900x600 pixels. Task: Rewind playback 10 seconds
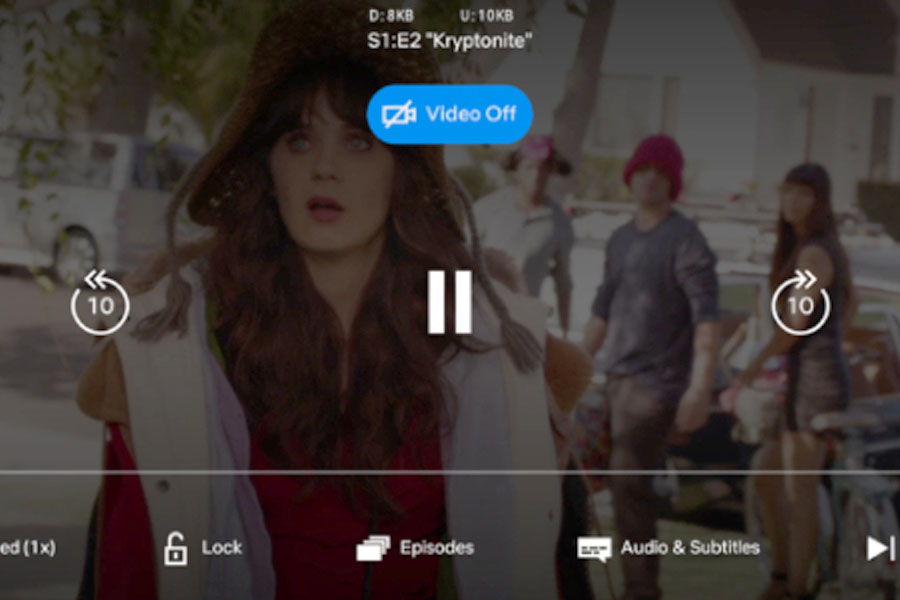coord(100,303)
